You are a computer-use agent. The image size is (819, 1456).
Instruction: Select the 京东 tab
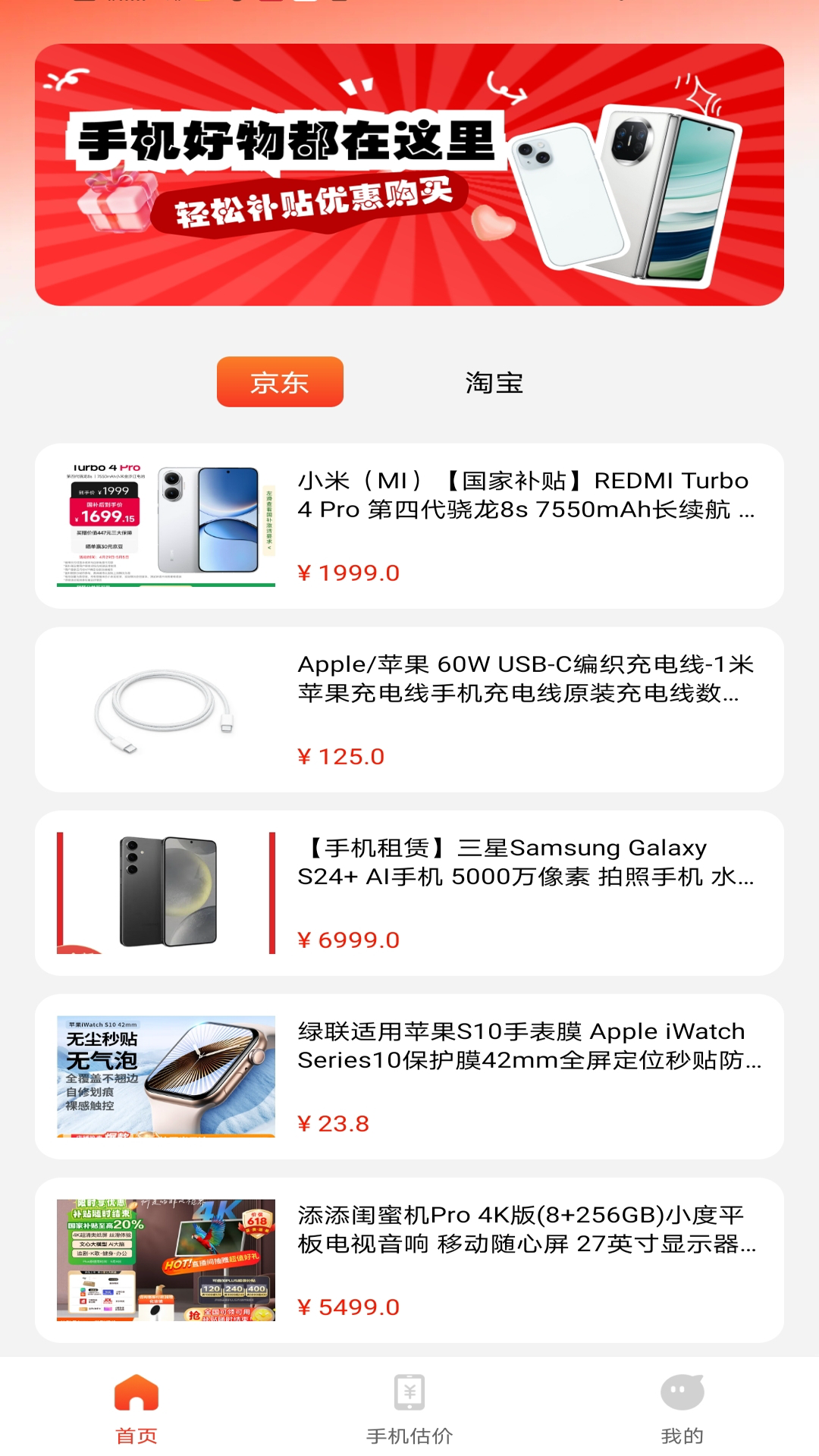pyautogui.click(x=280, y=382)
